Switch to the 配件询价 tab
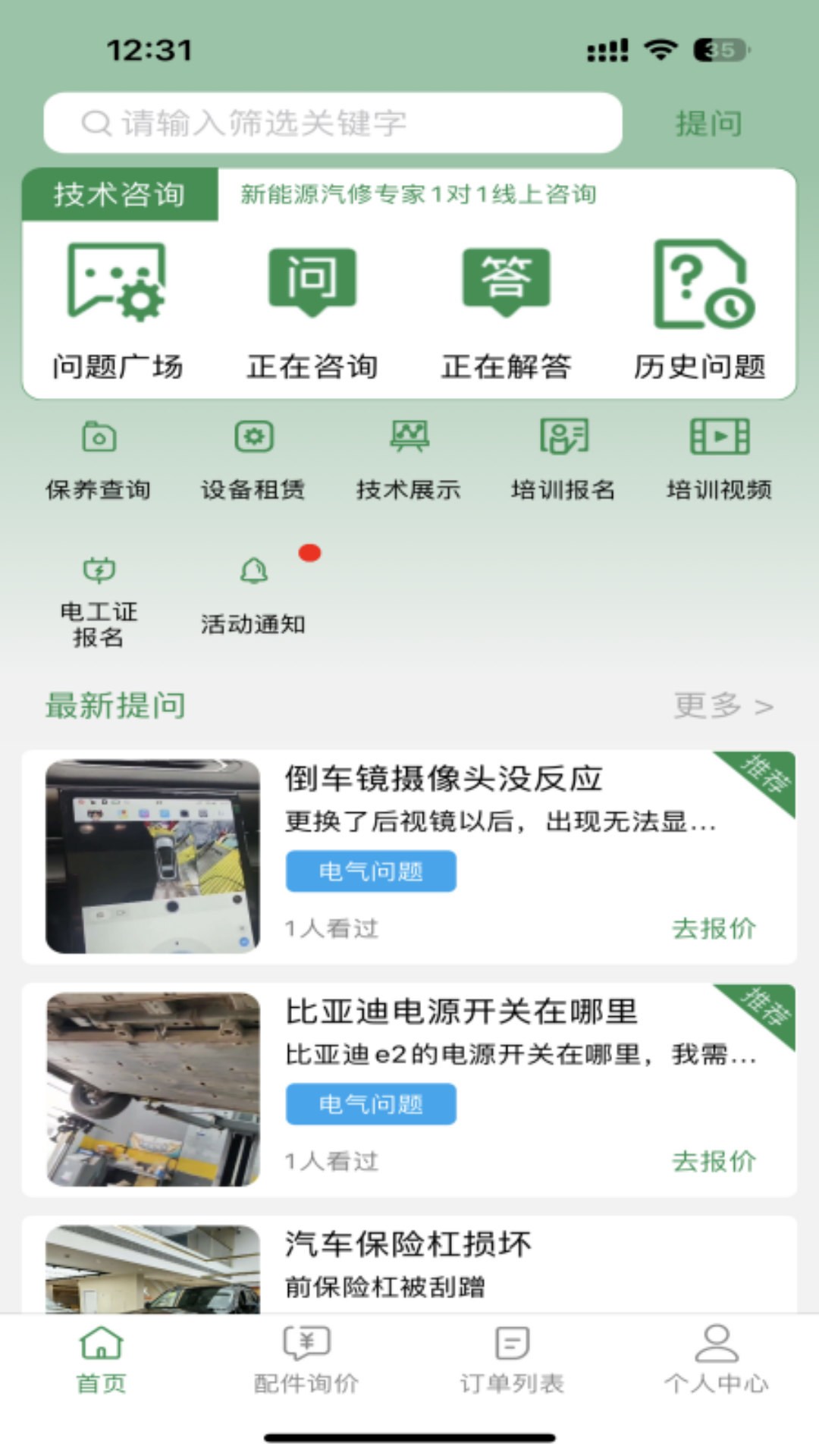Image resolution: width=819 pixels, height=1456 pixels. pyautogui.click(x=306, y=1360)
